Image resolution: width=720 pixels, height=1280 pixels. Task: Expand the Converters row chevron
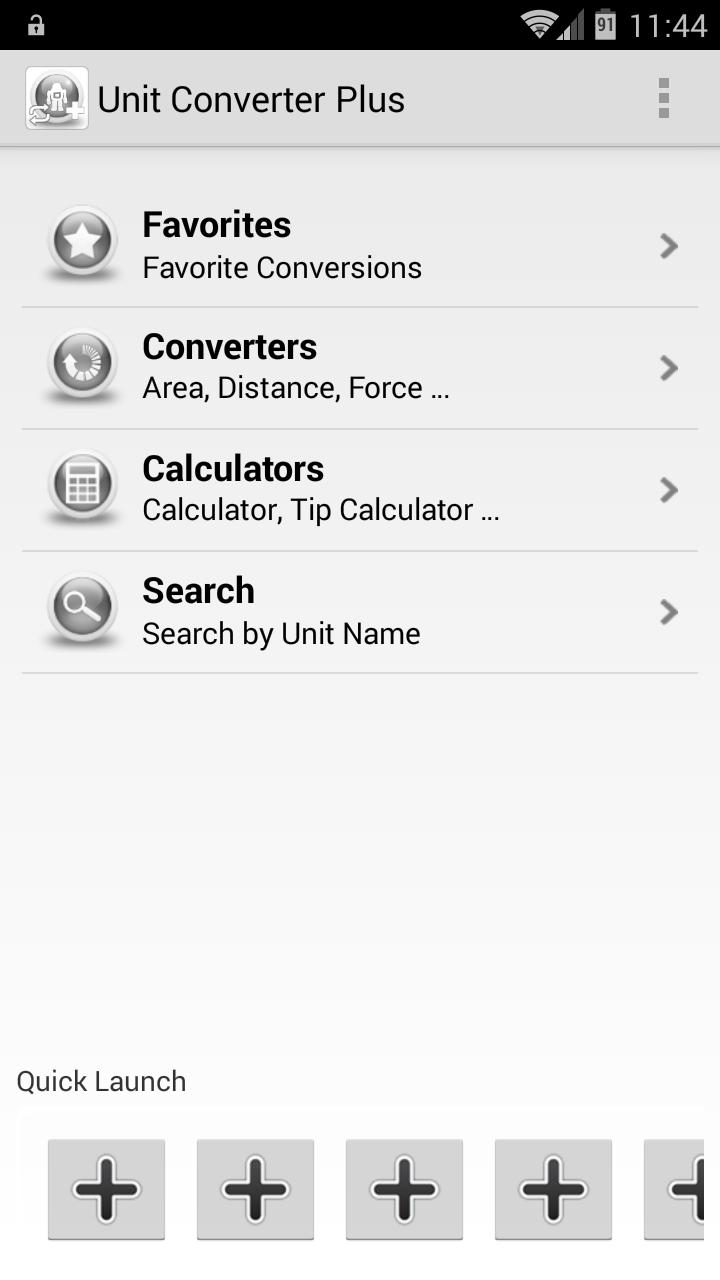668,367
